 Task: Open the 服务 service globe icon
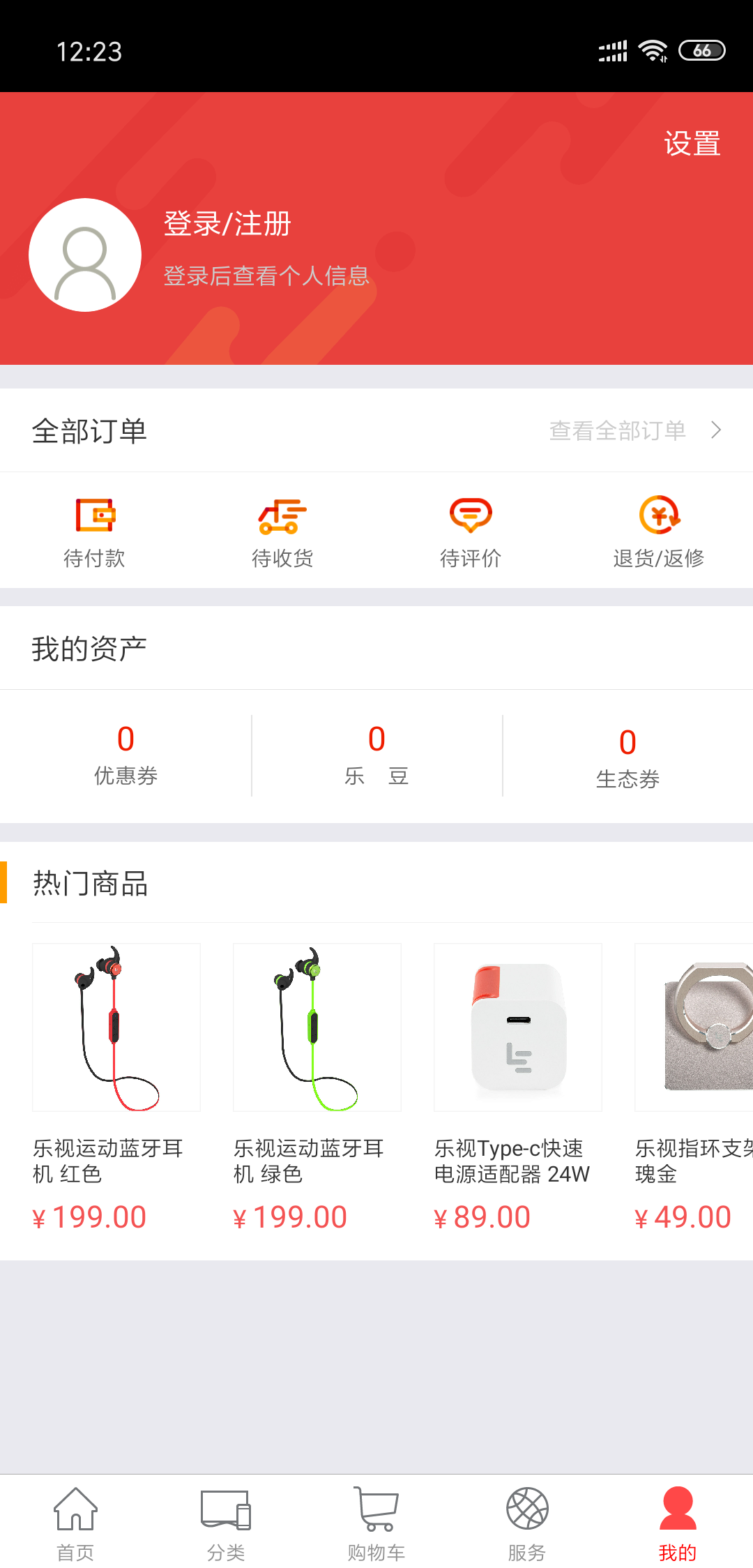pos(526,1507)
